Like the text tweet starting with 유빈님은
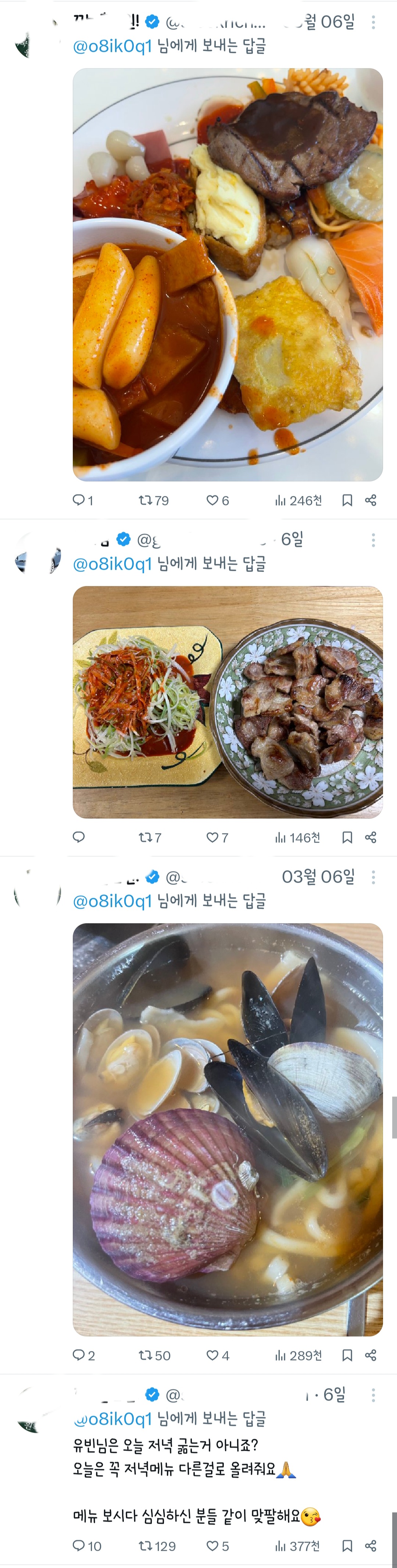 [212, 1546]
